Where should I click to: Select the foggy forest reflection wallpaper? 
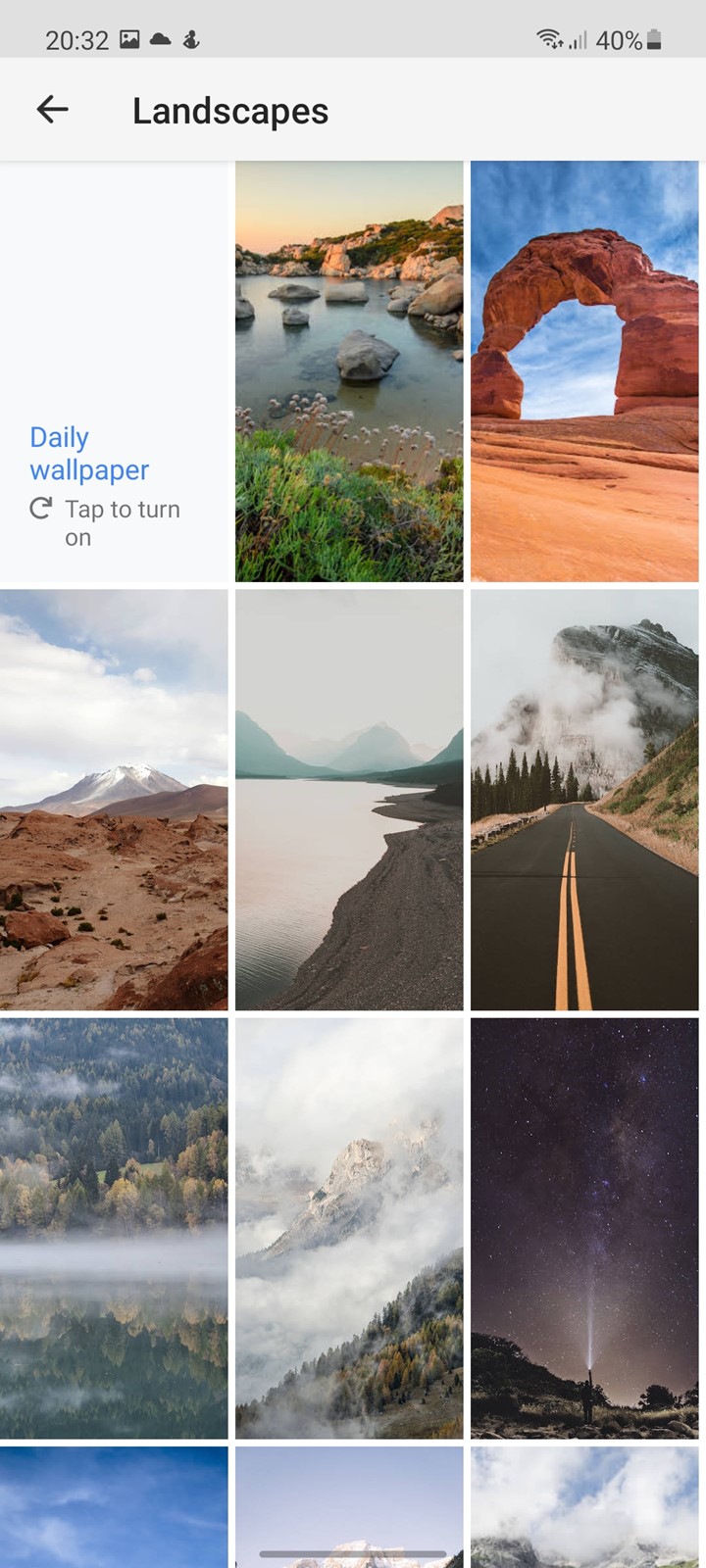coord(114,1229)
